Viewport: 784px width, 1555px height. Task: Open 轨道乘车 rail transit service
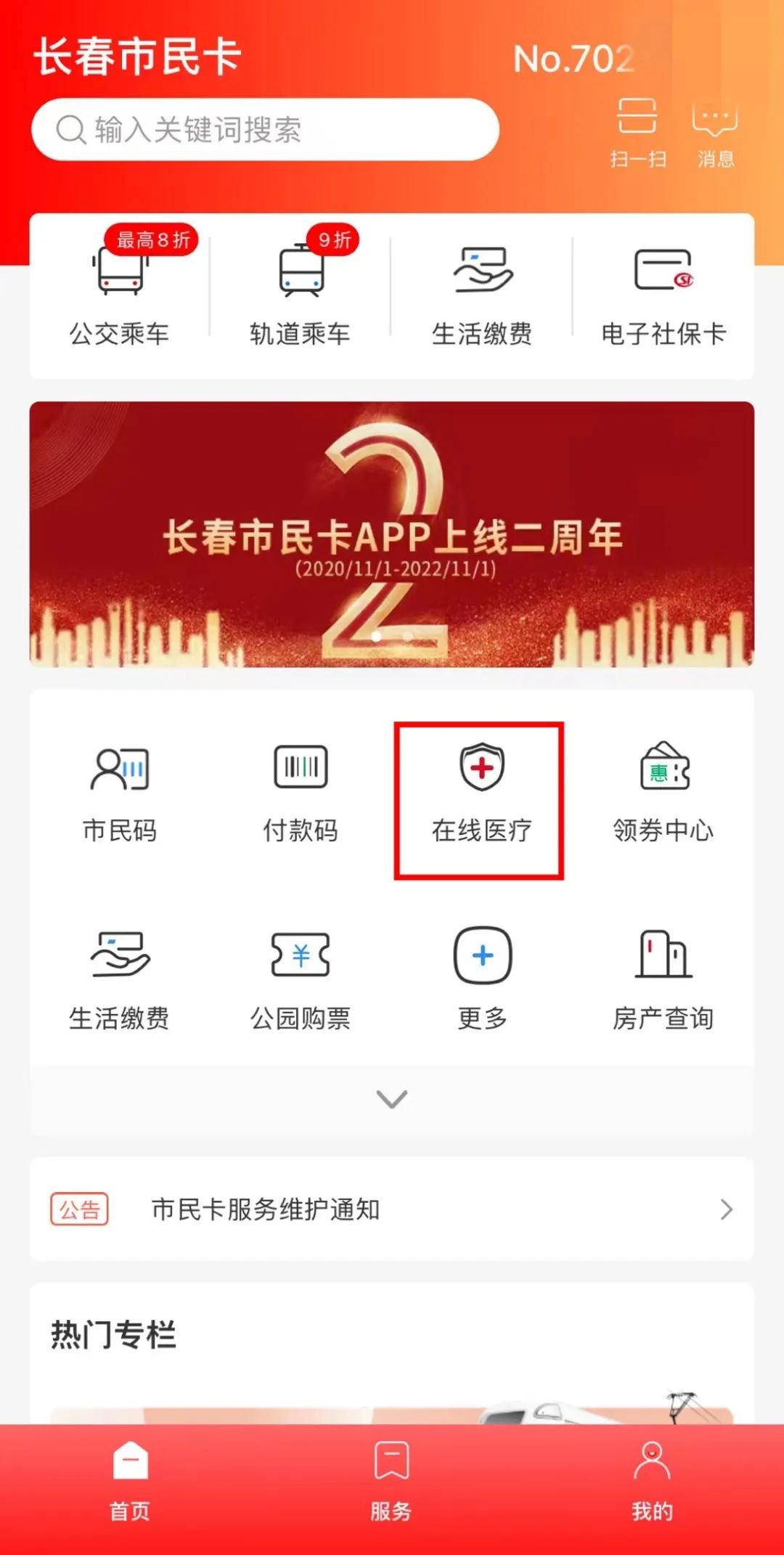pyautogui.click(x=299, y=290)
